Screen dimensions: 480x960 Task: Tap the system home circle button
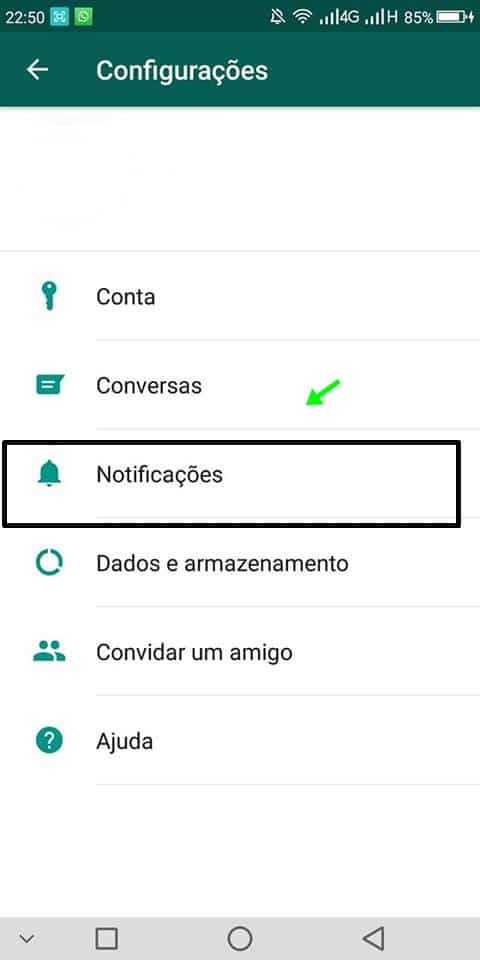click(x=239, y=938)
